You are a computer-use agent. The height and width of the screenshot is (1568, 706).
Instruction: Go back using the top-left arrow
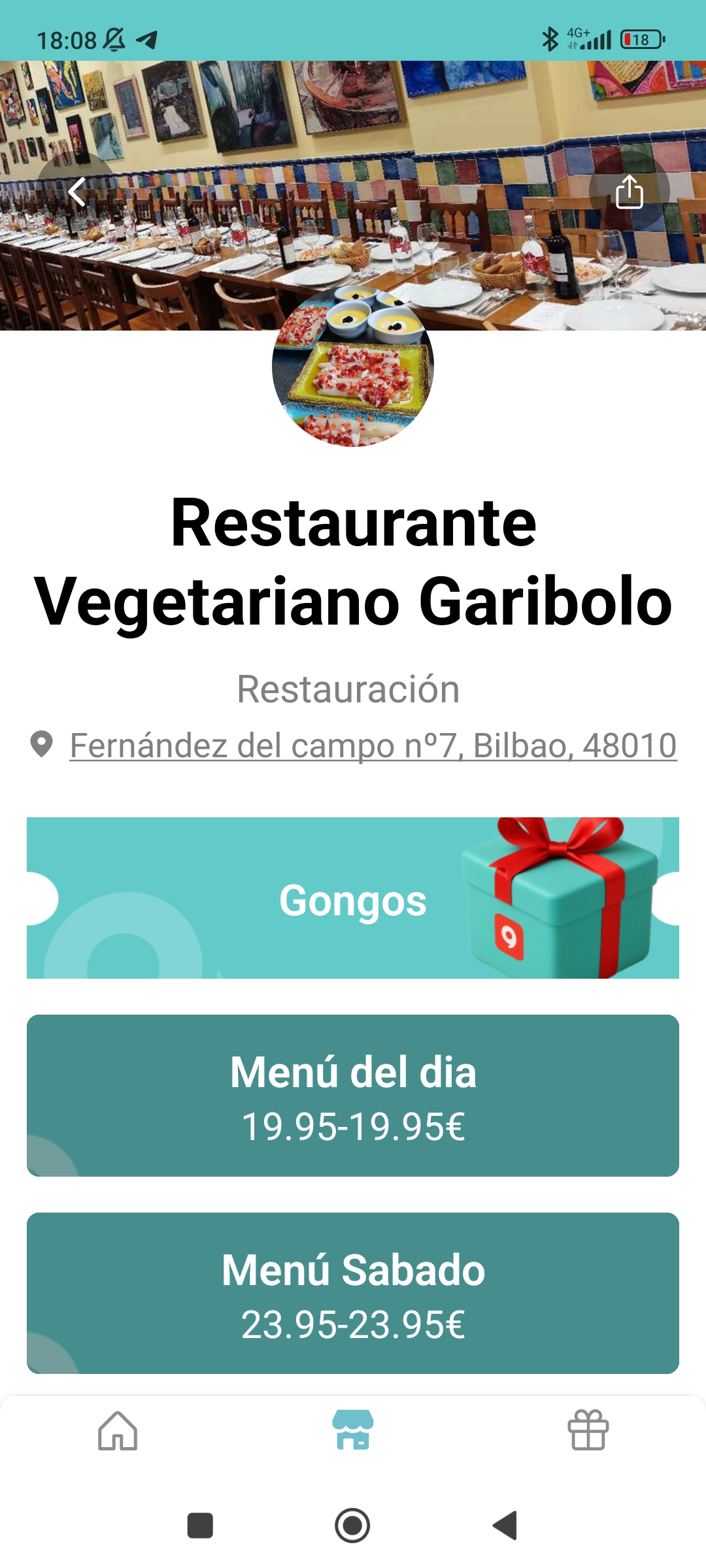77,192
